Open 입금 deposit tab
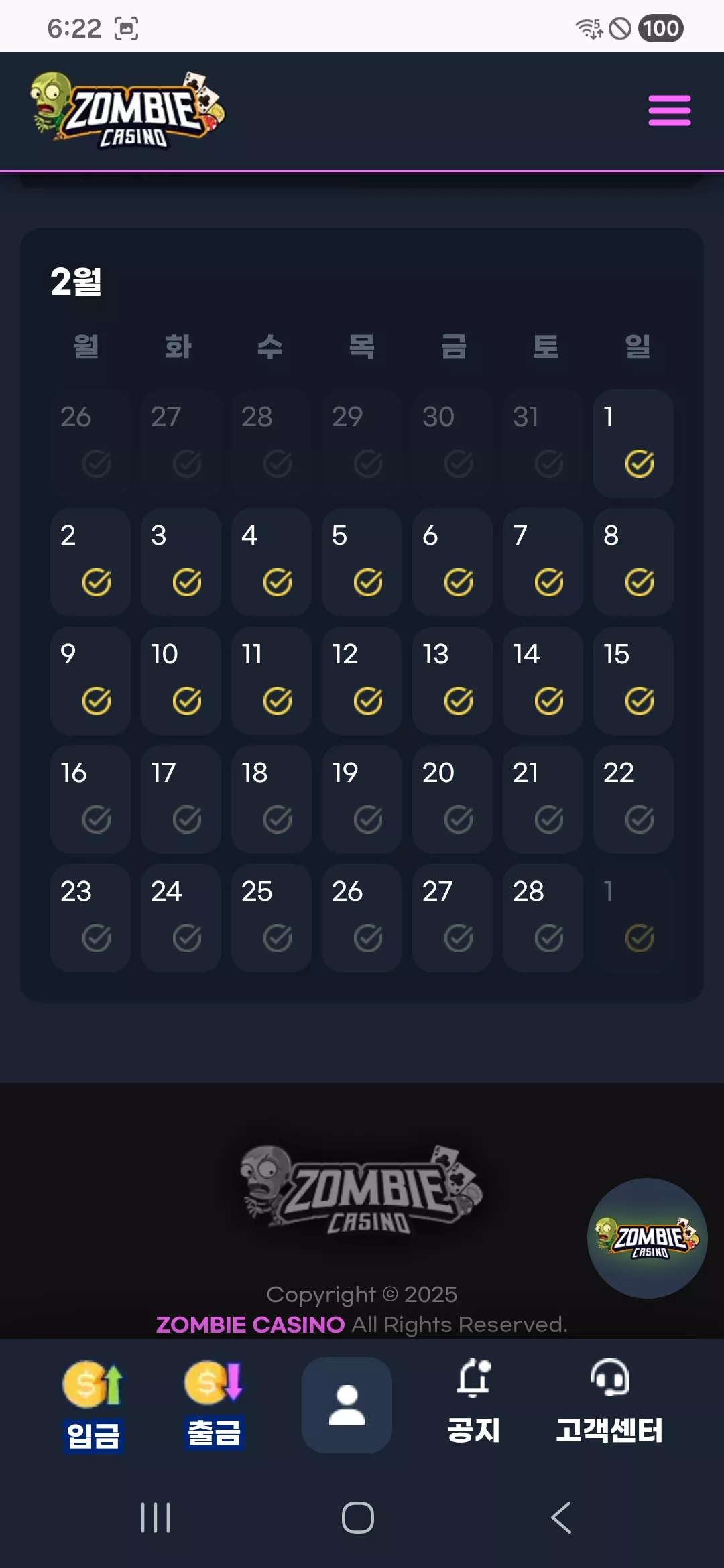Image resolution: width=724 pixels, height=1568 pixels. coord(93,1406)
